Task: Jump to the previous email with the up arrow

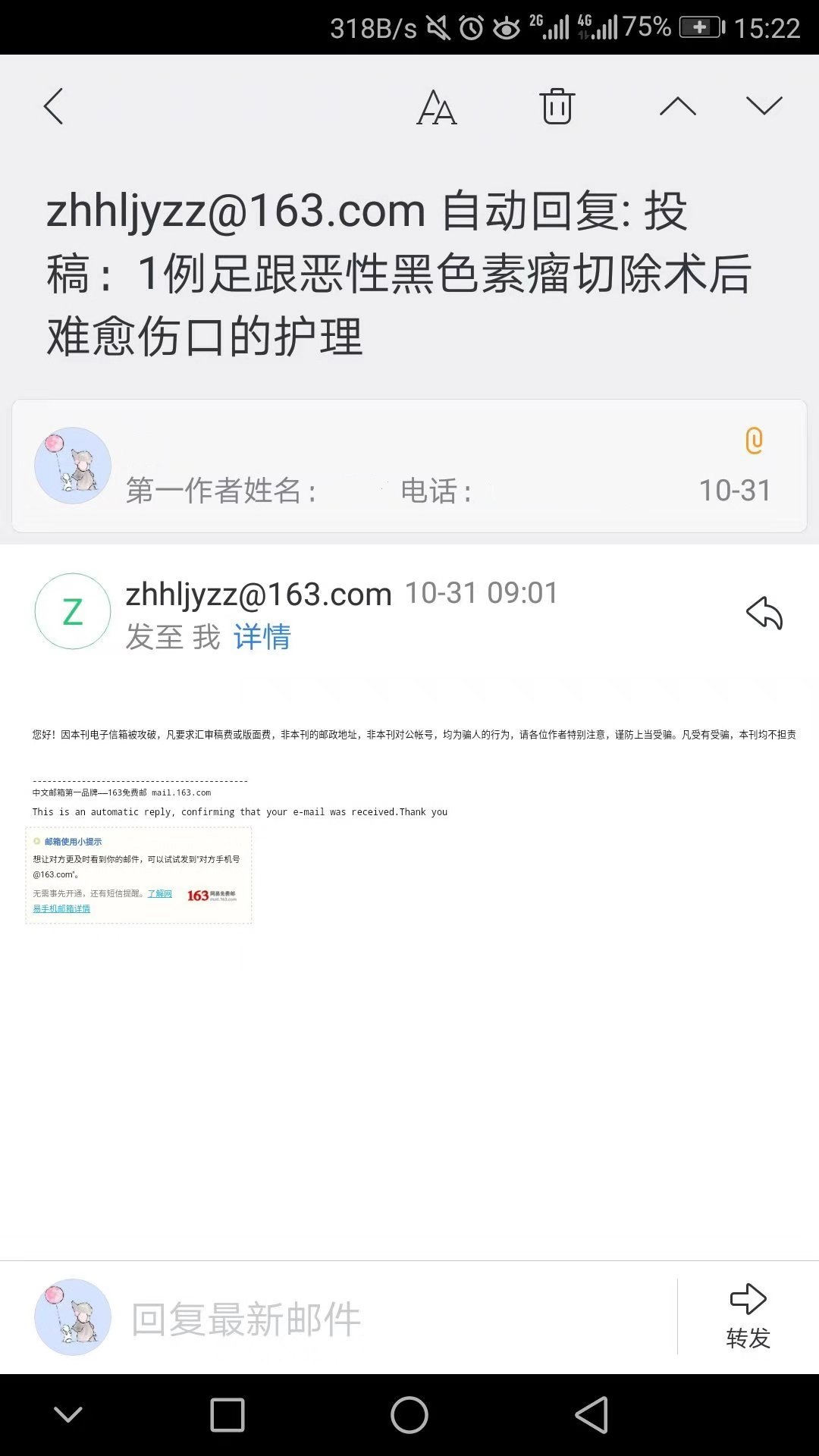Action: (x=677, y=106)
